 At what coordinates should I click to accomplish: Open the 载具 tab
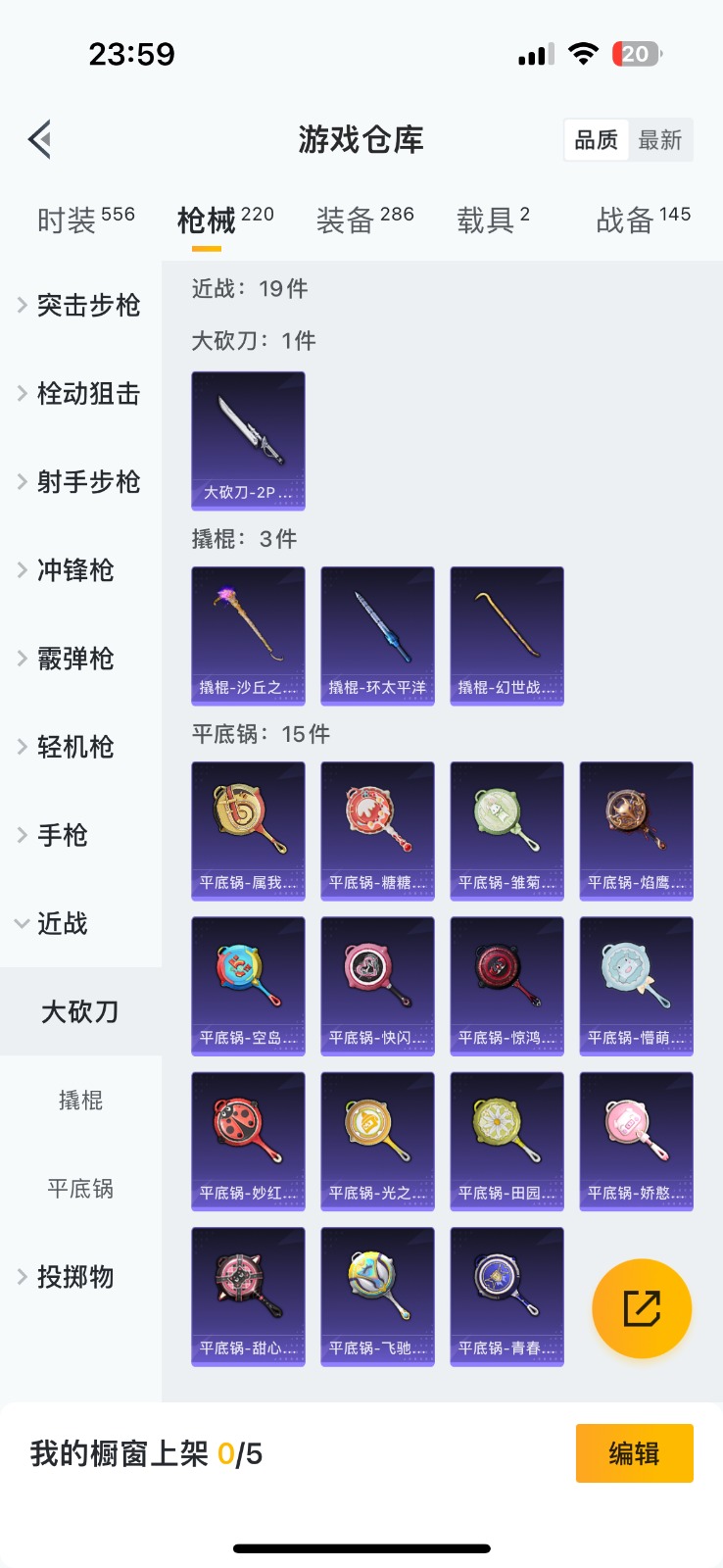[494, 220]
